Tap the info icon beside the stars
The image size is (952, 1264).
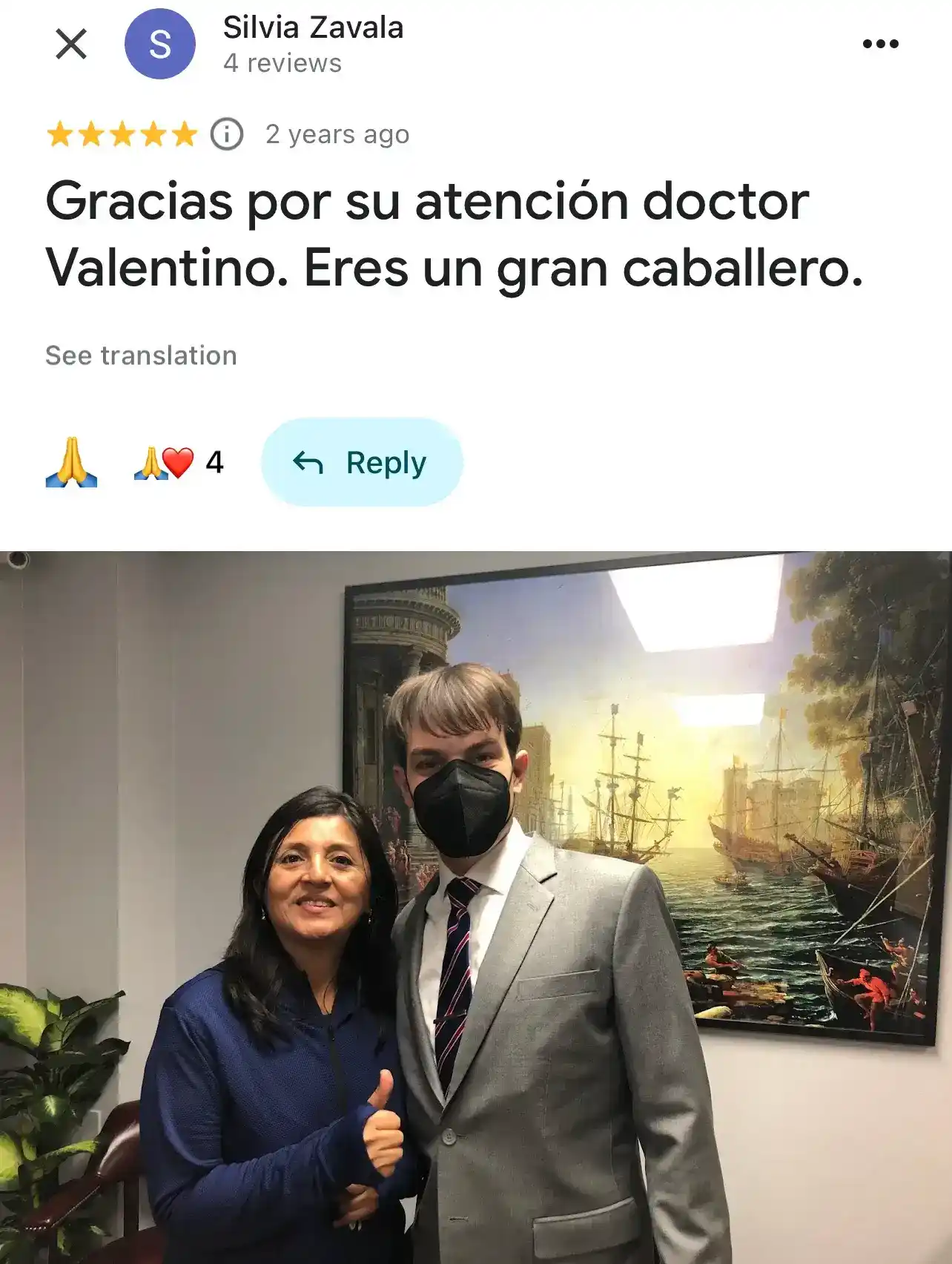point(227,134)
